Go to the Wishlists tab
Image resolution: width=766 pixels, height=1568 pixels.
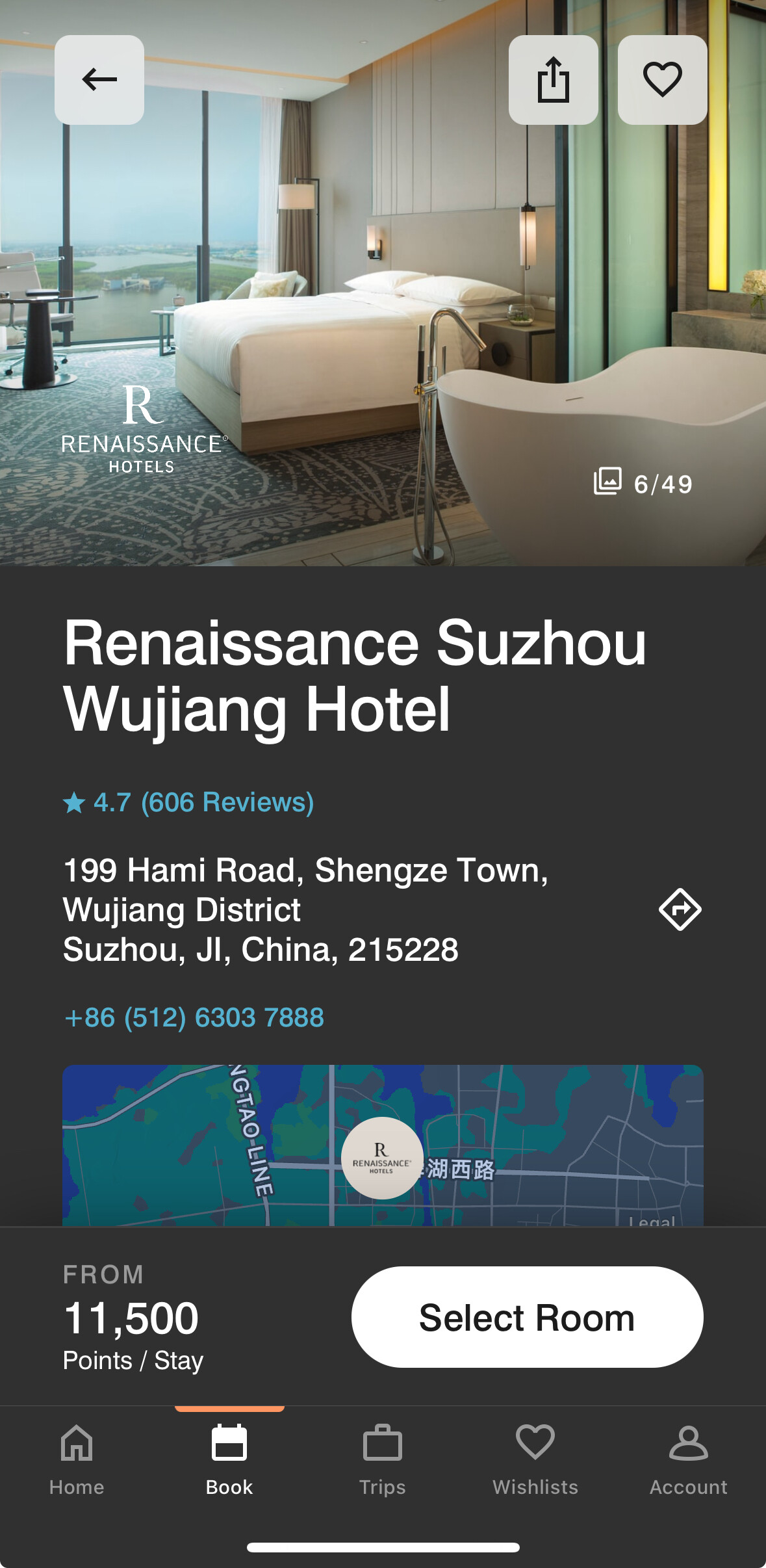pos(535,1460)
